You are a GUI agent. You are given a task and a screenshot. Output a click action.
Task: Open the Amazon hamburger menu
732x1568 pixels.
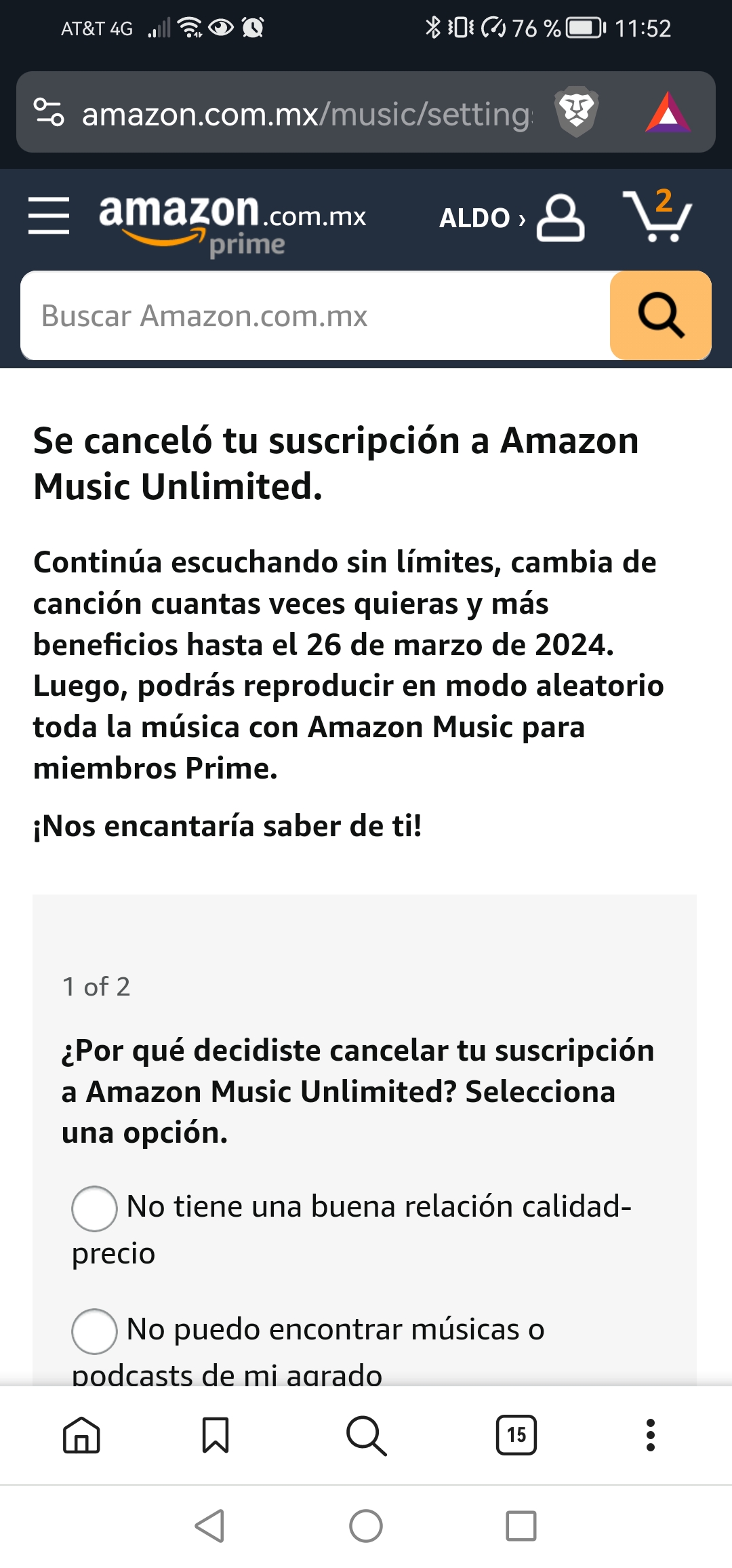(49, 216)
